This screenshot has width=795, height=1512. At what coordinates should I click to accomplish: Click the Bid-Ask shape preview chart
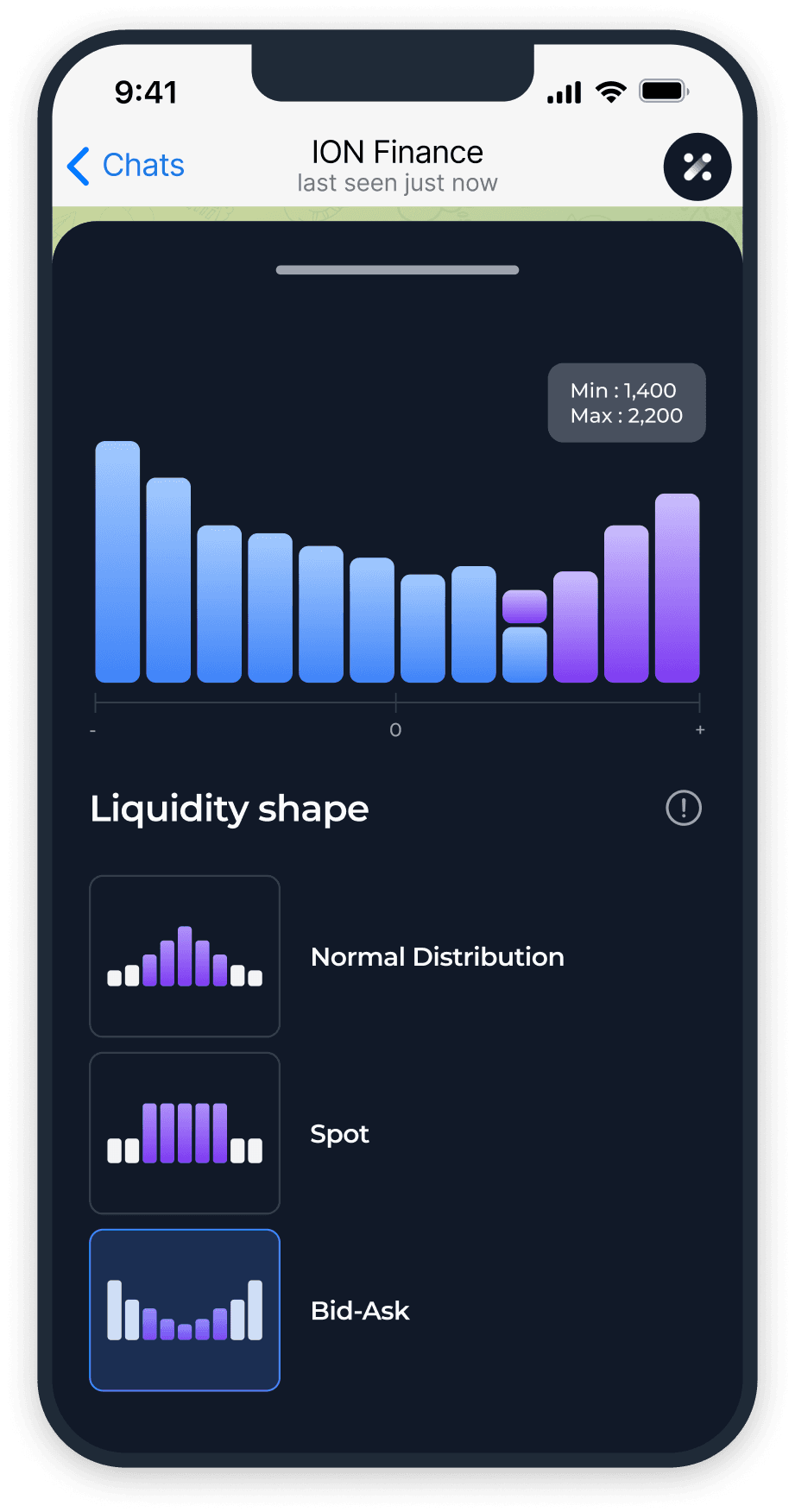[184, 1310]
